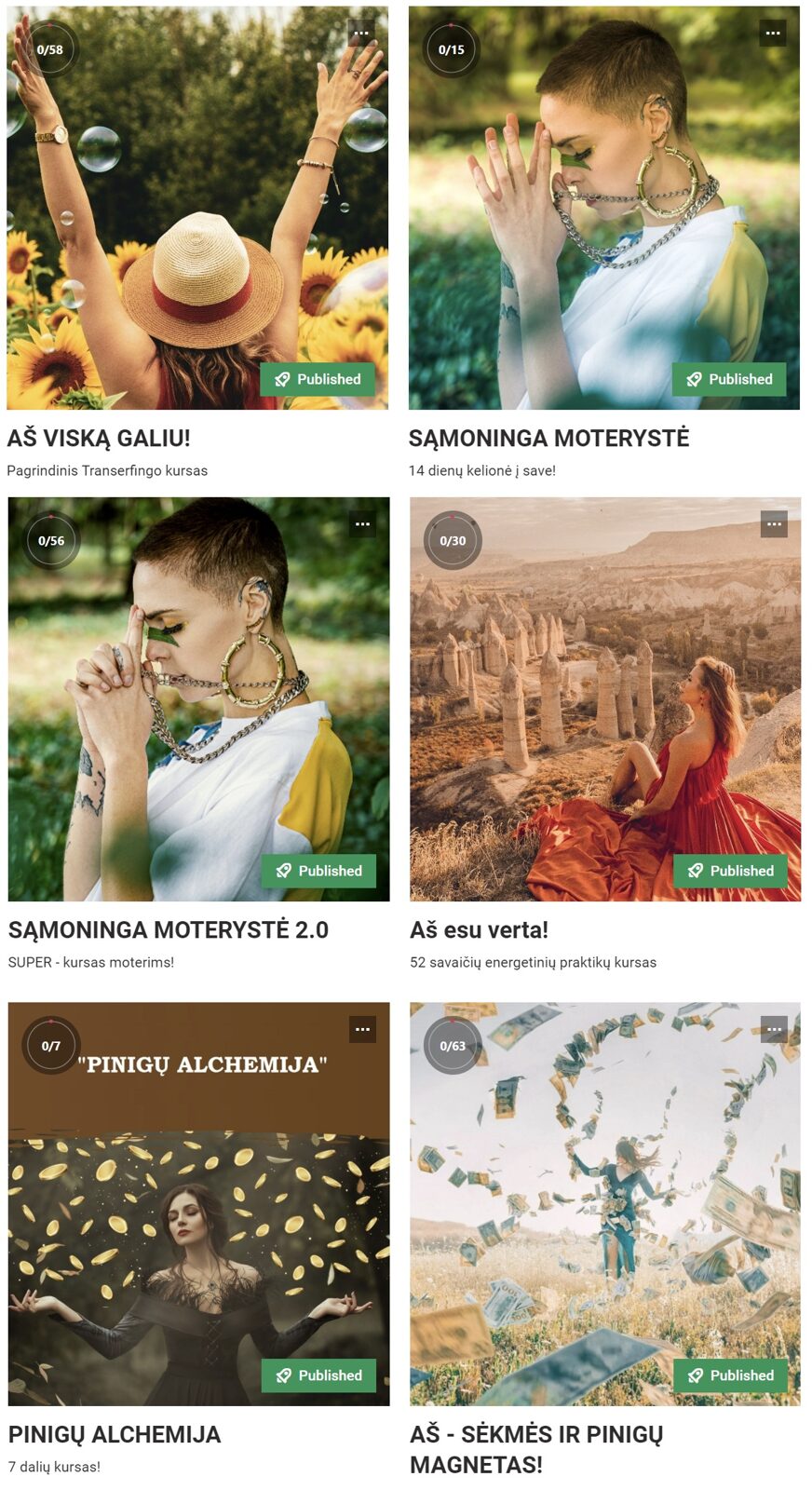
Task: Open the Aš esu verta! course
Action: pos(479,929)
